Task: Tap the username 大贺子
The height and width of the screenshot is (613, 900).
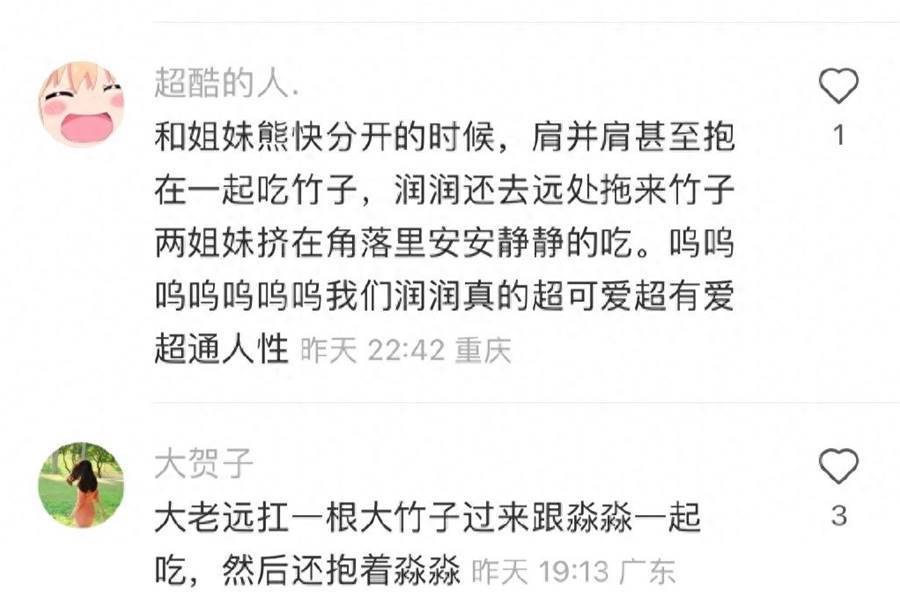Action: pos(205,464)
